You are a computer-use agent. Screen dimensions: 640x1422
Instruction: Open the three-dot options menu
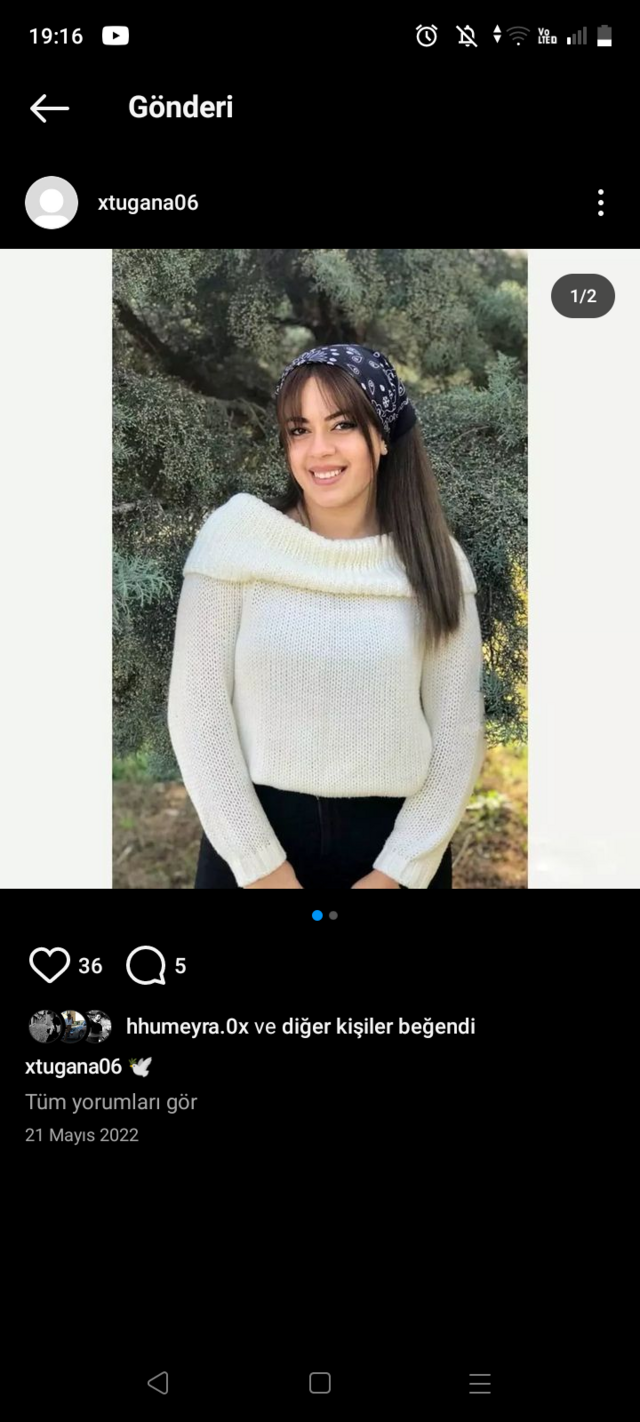tap(600, 203)
